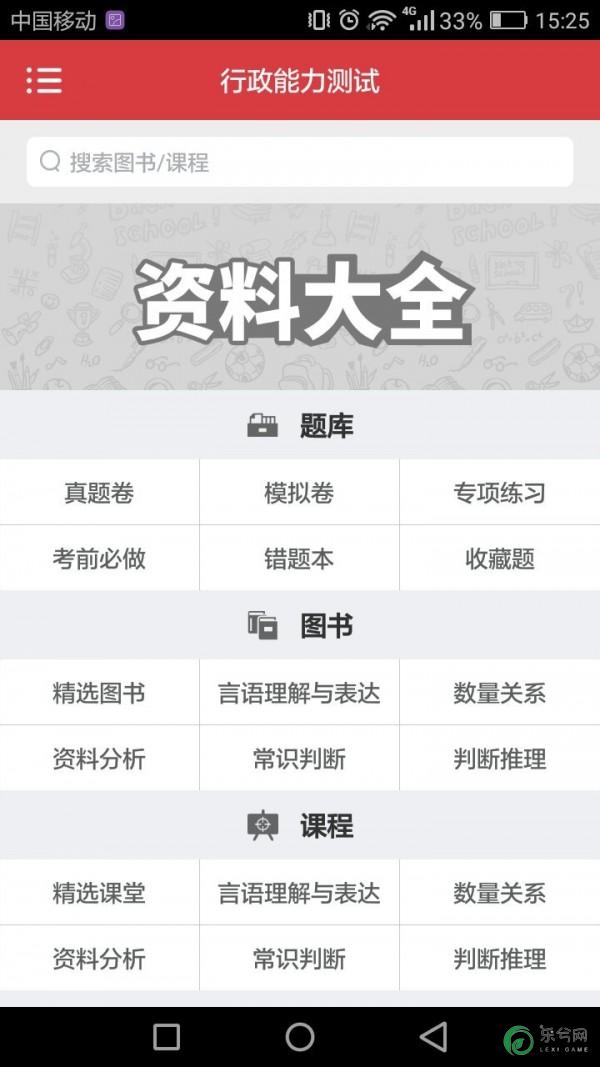The image size is (600, 1067).
Task: Choose 判断推理 under 课程
Action: tap(499, 959)
